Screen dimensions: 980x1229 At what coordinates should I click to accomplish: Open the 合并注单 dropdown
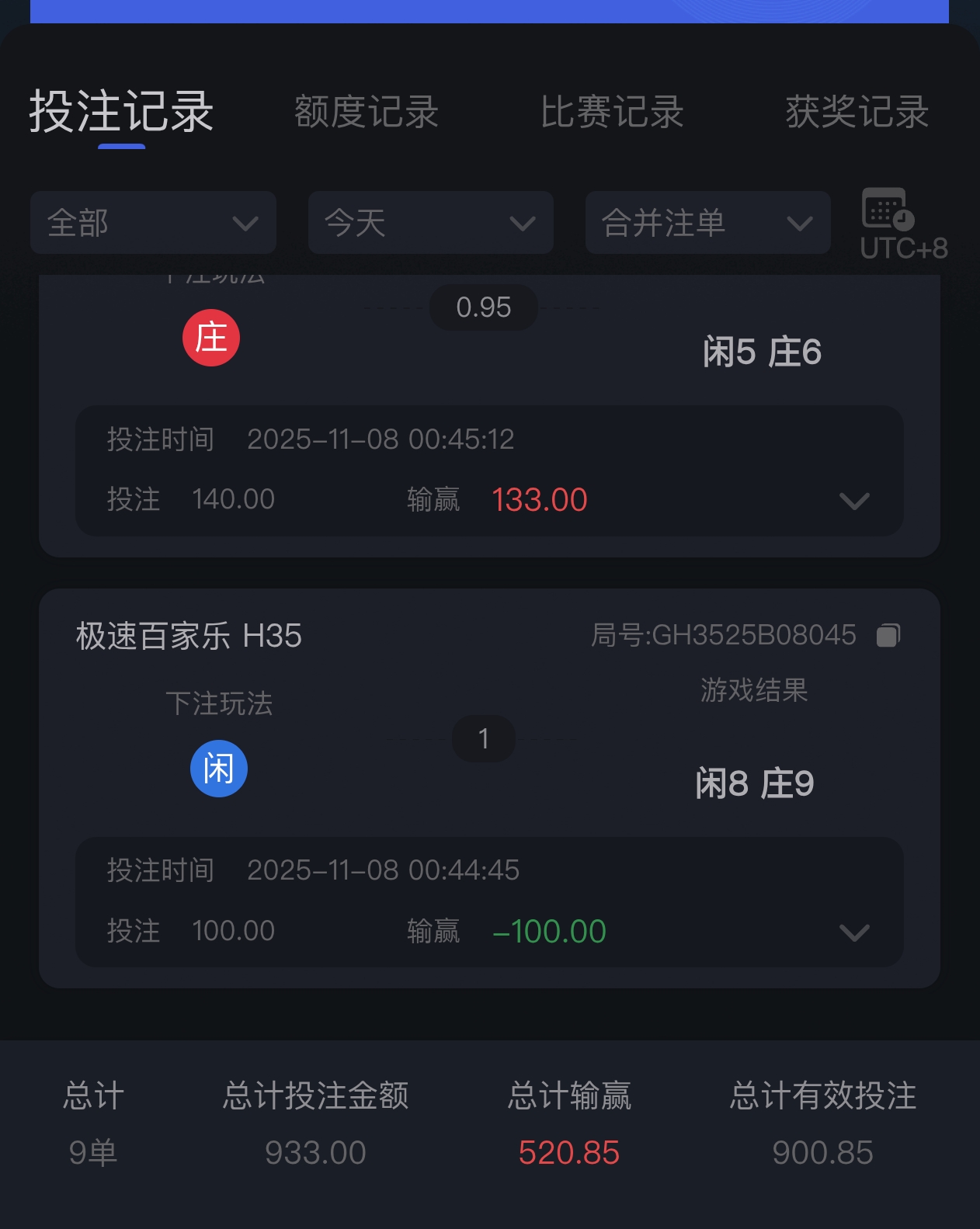[x=707, y=223]
